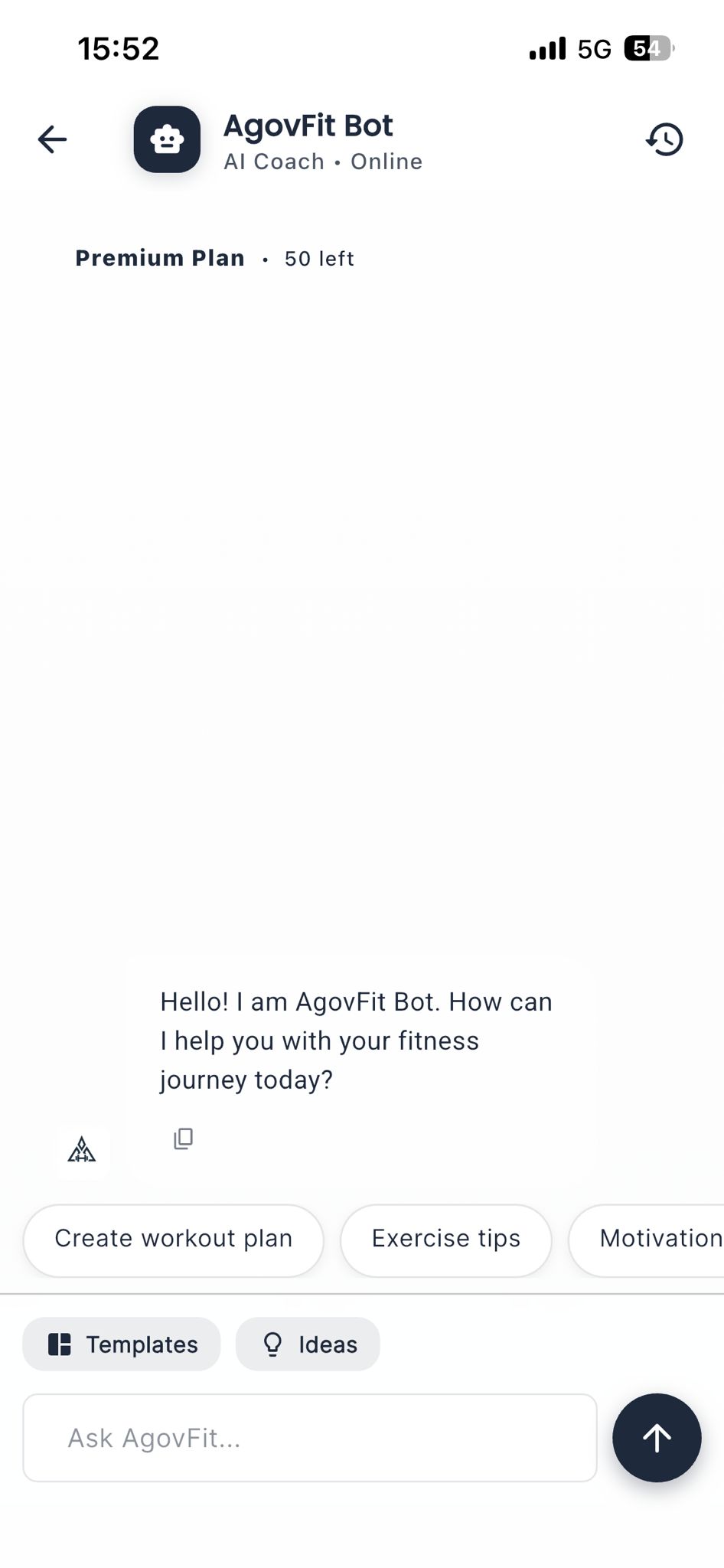Choose the Exercise tips suggestion

point(446,1239)
